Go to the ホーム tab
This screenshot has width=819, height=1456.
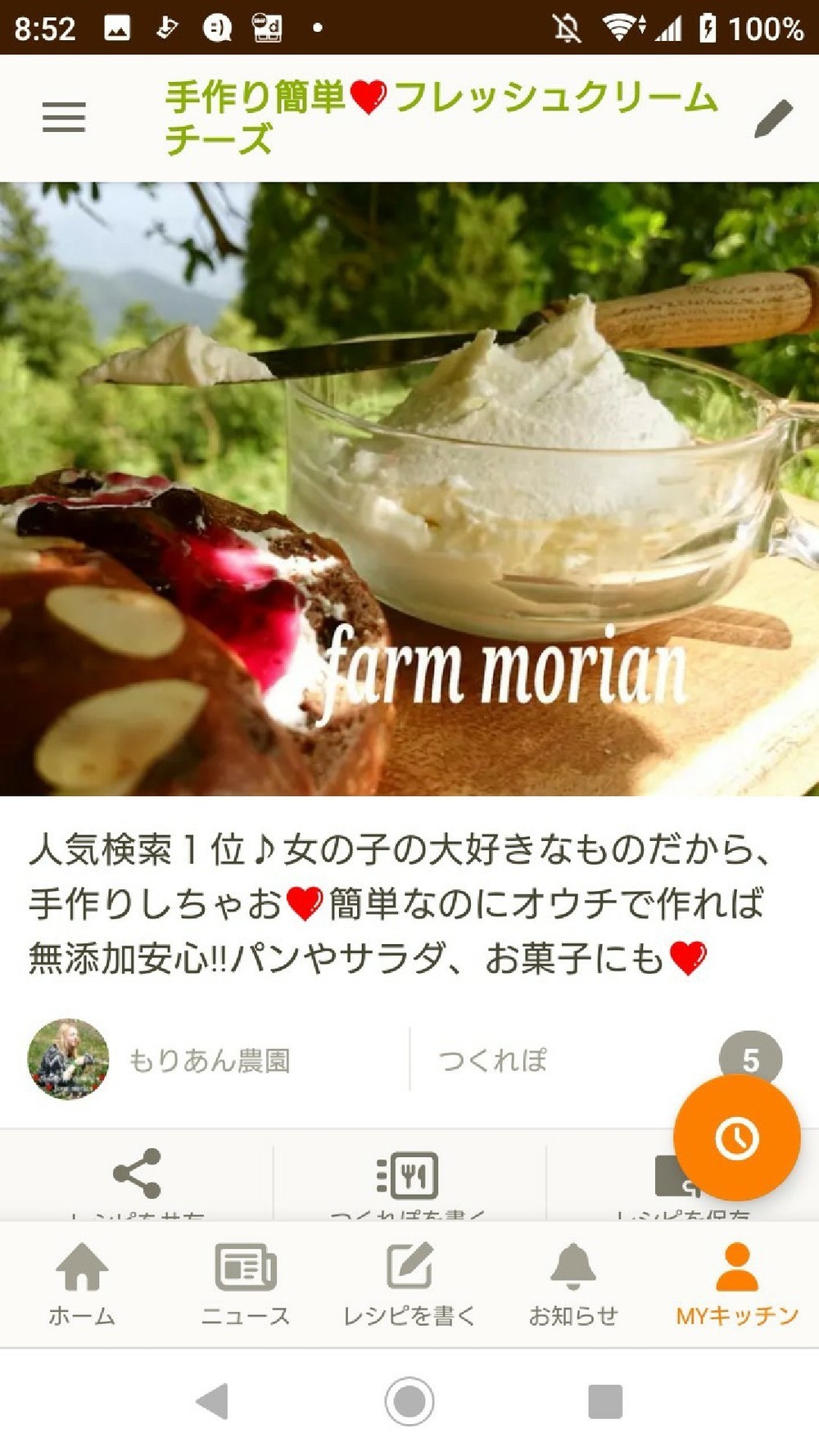82,1283
